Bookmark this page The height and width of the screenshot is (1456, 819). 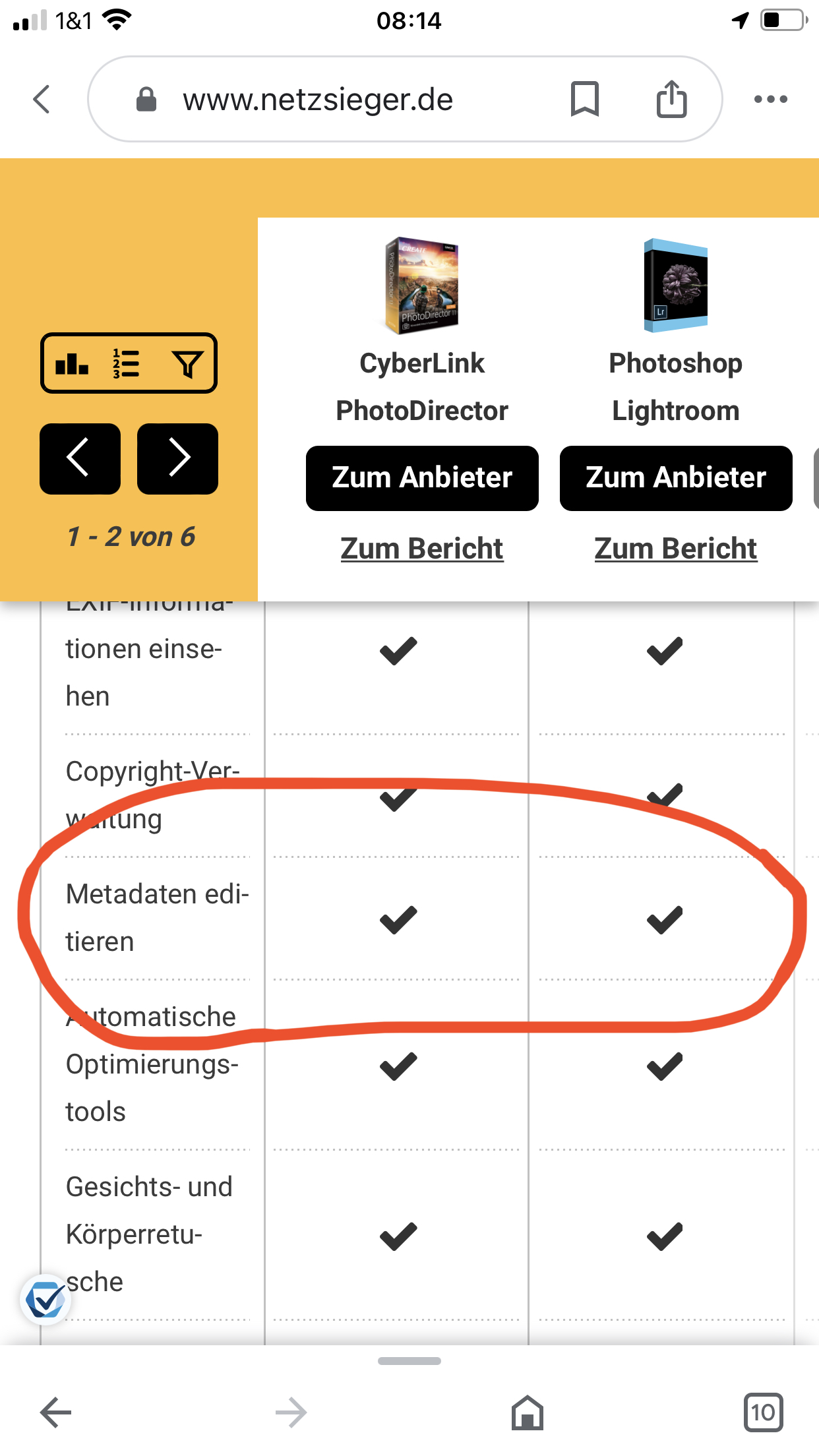click(x=585, y=100)
